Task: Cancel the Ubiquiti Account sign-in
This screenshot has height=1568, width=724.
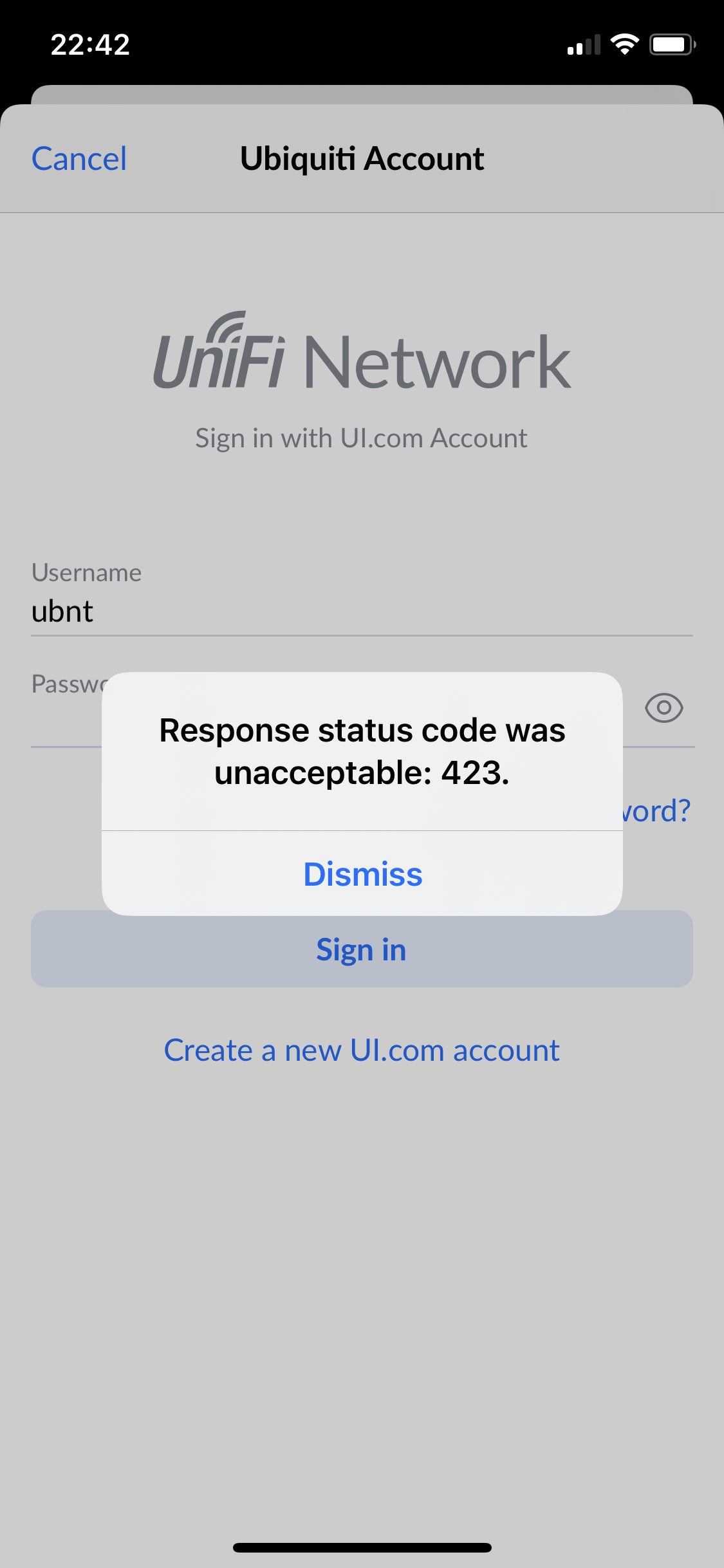Action: click(79, 158)
